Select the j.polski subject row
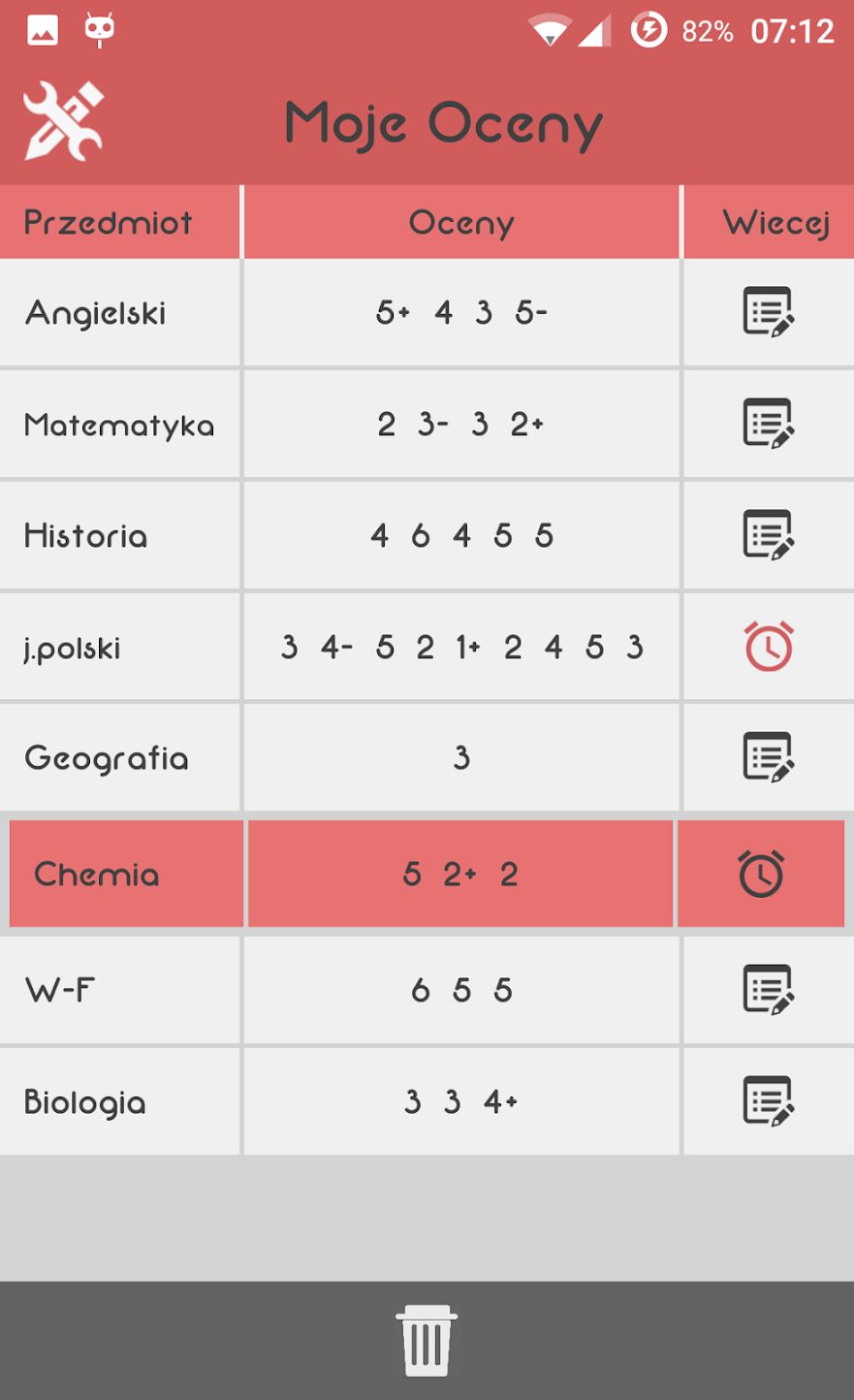The width and height of the screenshot is (854, 1400). pyautogui.click(x=427, y=647)
